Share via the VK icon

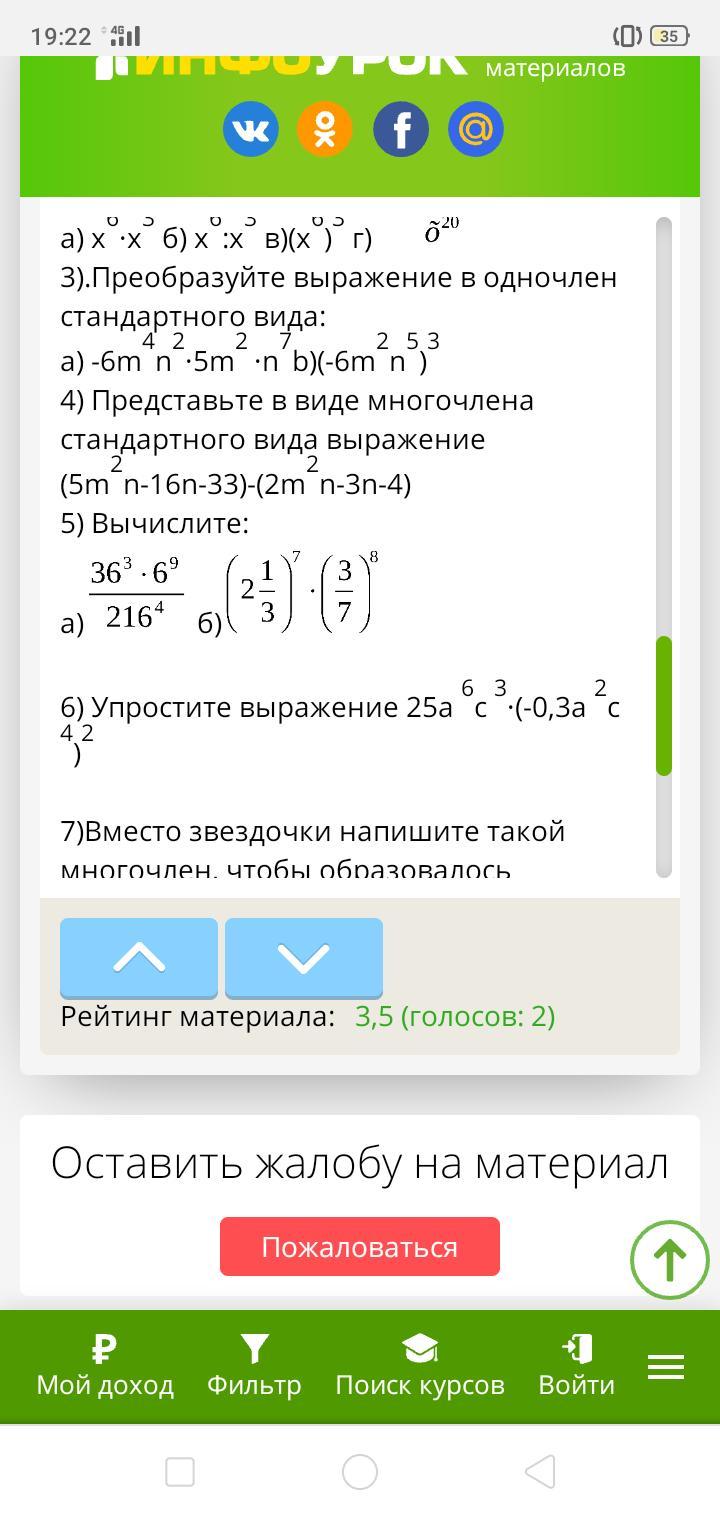click(250, 130)
